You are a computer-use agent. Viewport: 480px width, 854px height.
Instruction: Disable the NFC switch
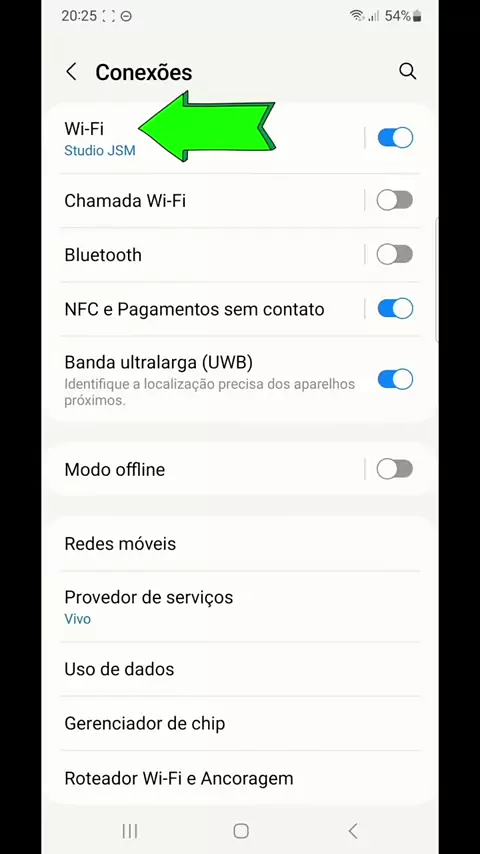point(395,308)
